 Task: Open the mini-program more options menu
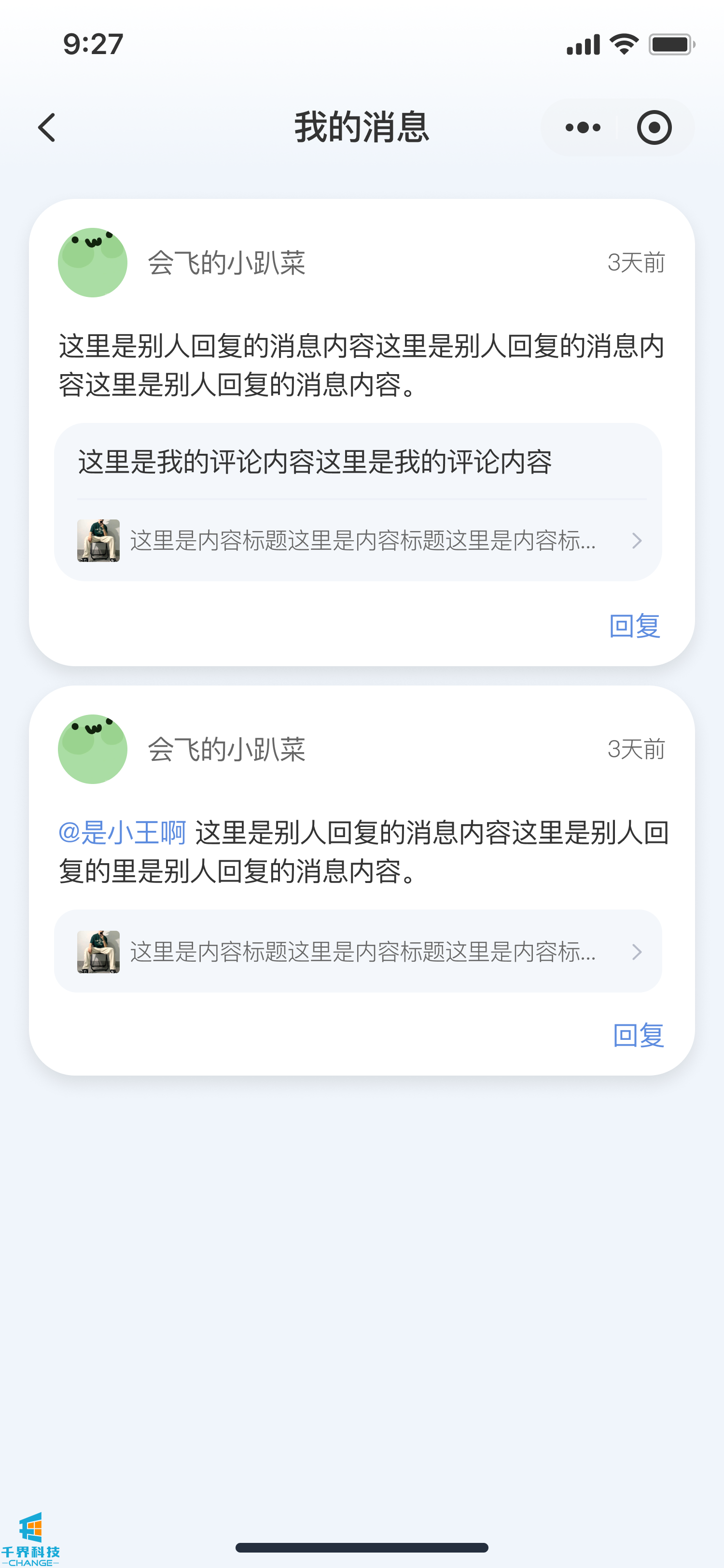(x=582, y=128)
